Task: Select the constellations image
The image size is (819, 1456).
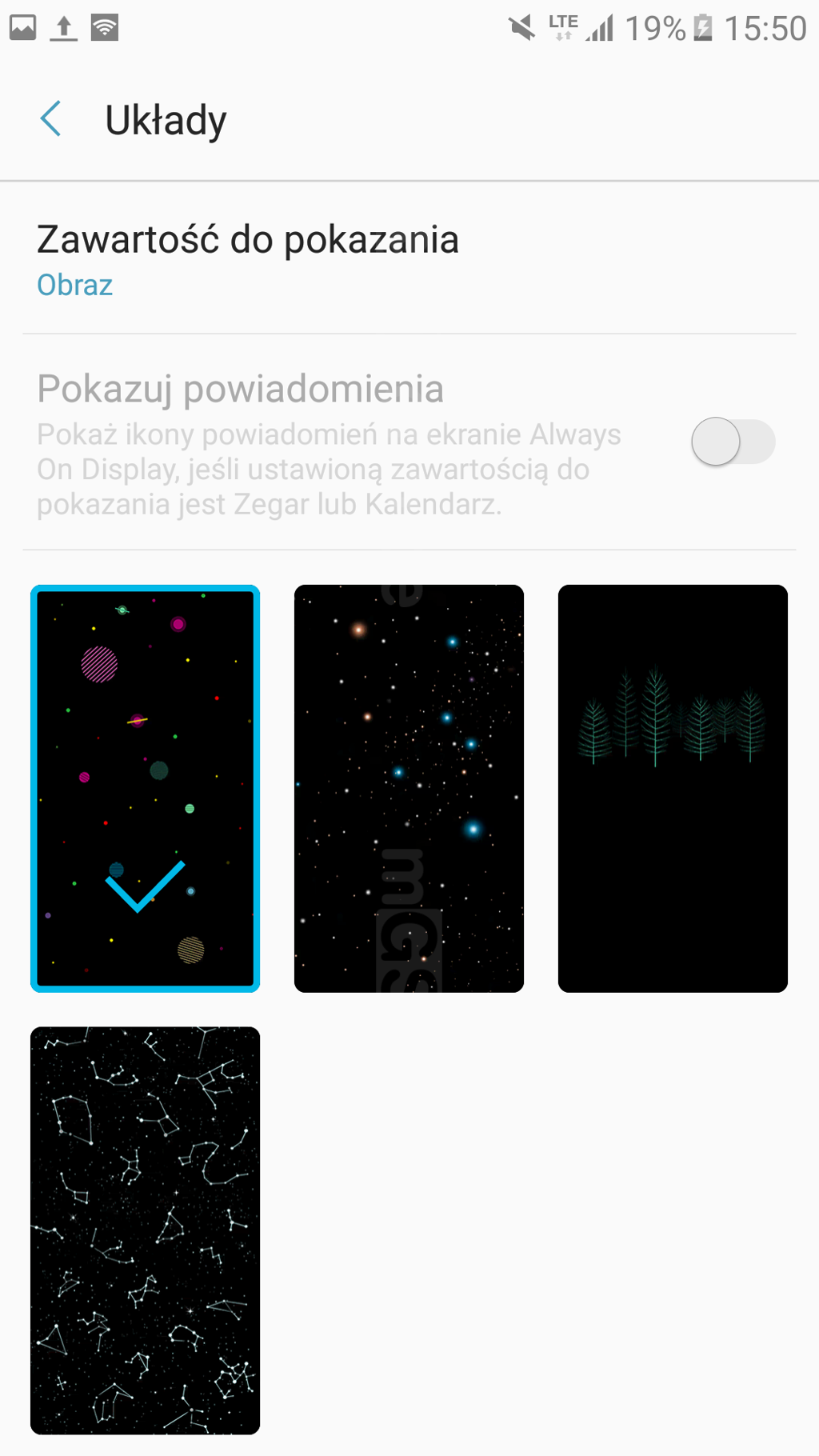Action: click(x=145, y=1230)
